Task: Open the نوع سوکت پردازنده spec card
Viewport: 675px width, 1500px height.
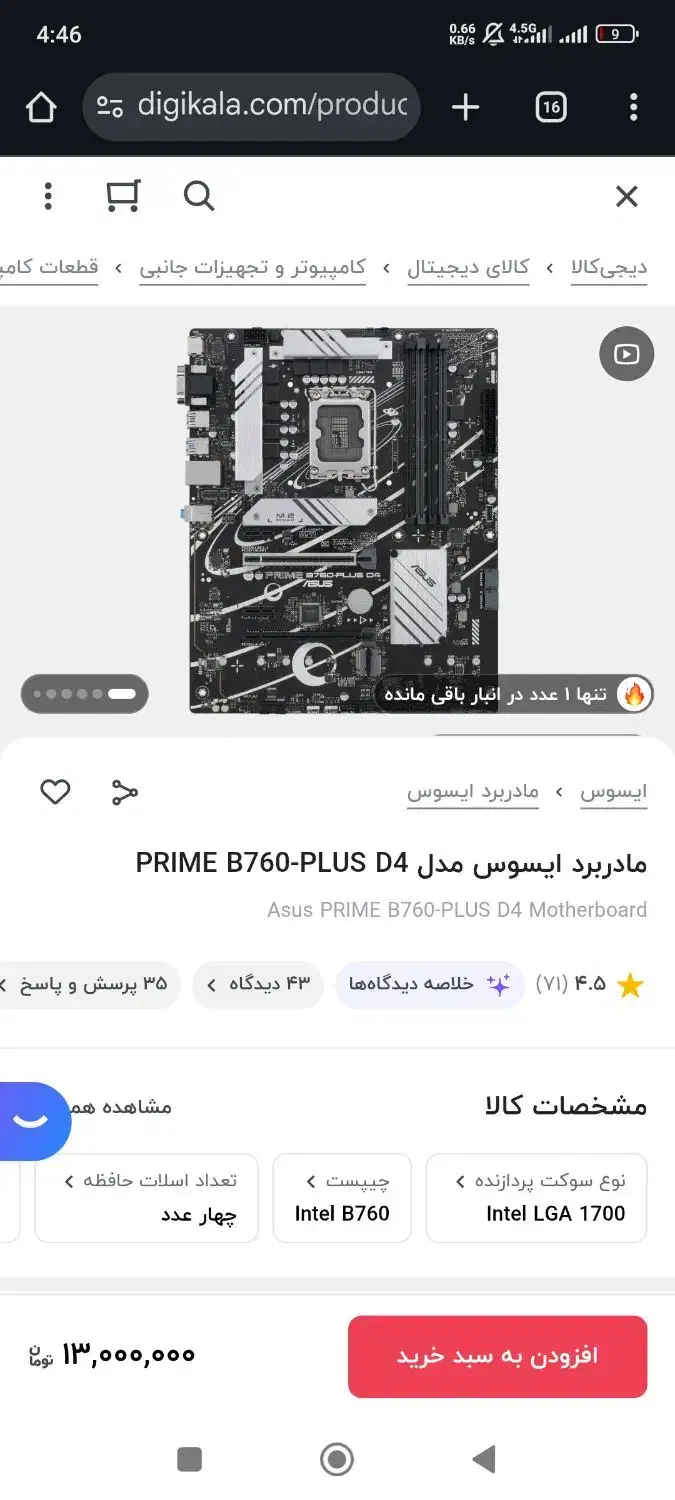Action: click(536, 1197)
